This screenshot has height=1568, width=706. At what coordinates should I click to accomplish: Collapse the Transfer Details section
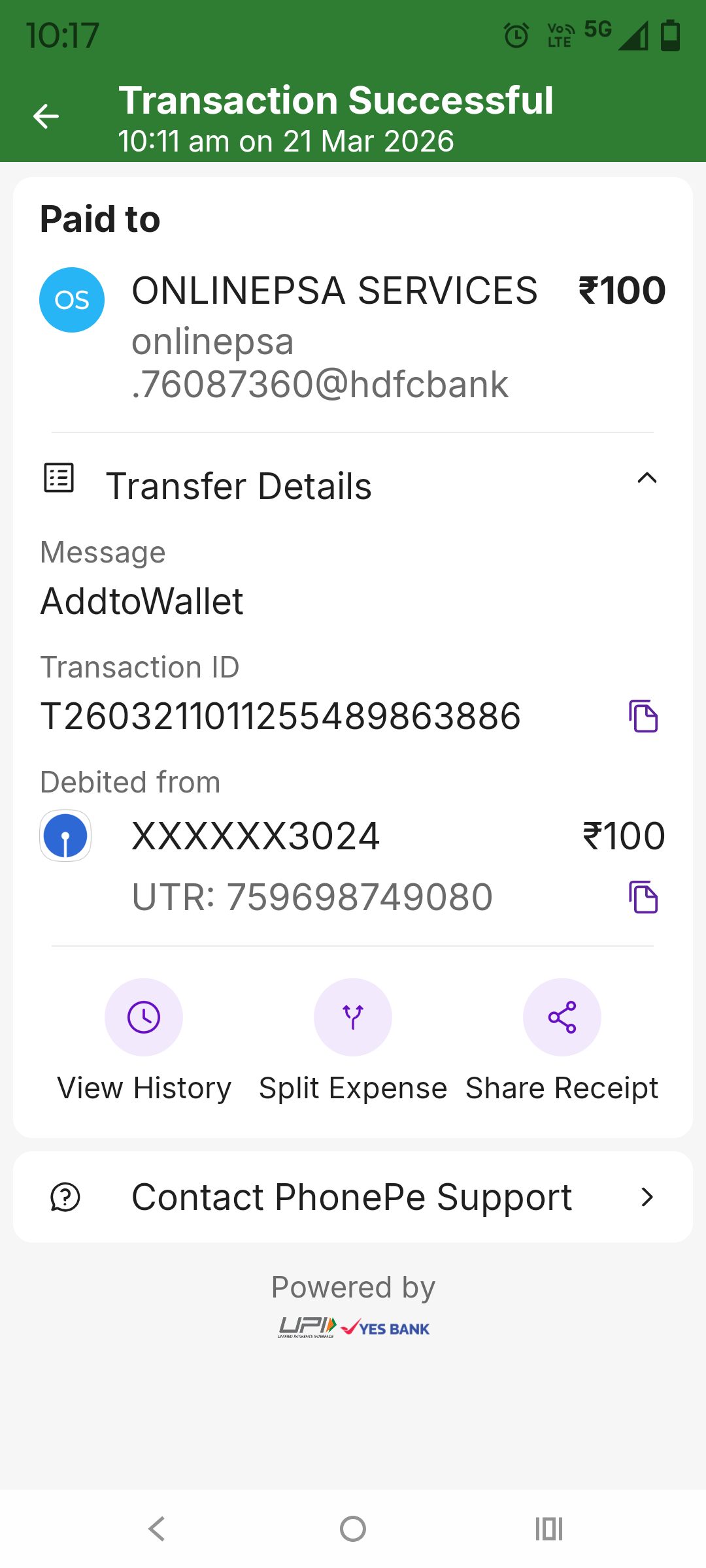coord(647,479)
